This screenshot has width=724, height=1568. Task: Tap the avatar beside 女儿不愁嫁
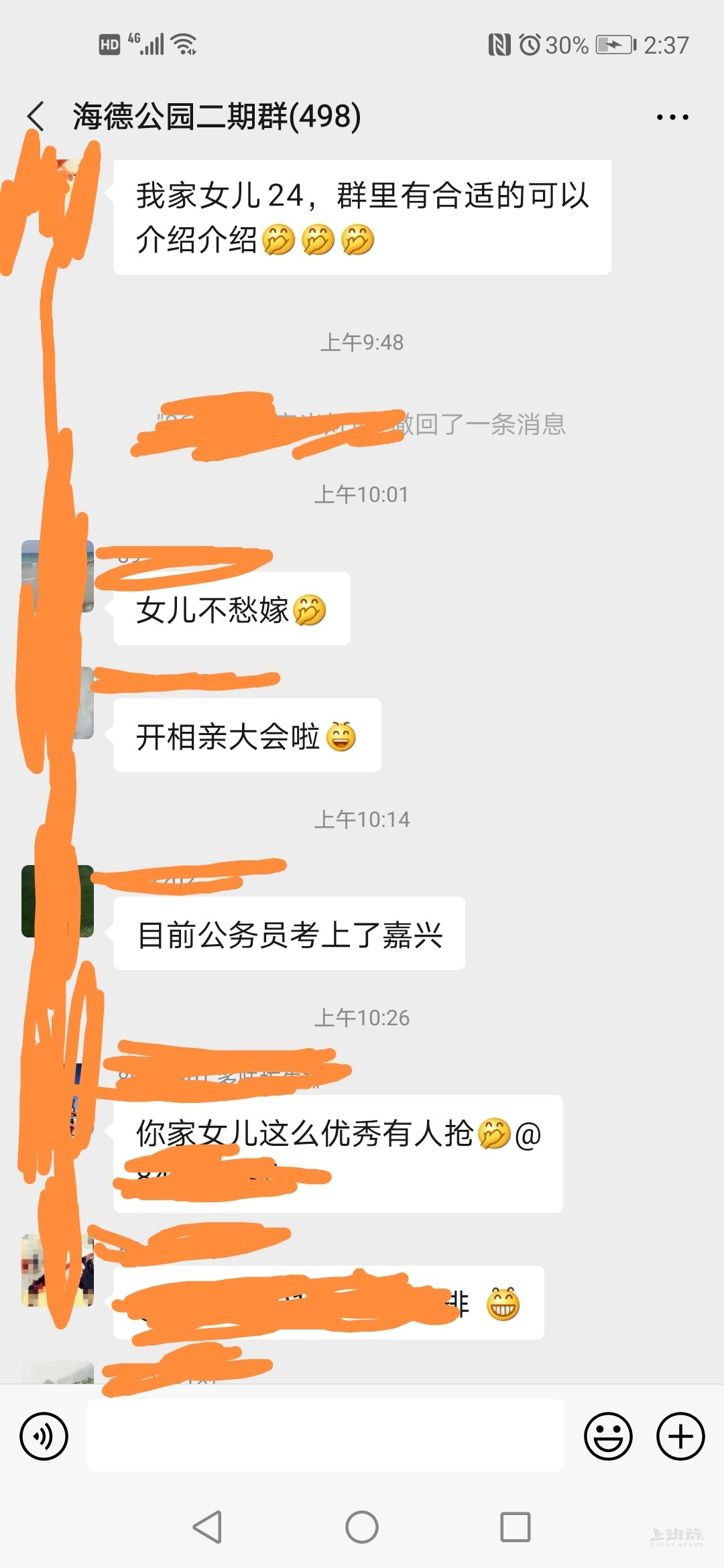point(57,576)
